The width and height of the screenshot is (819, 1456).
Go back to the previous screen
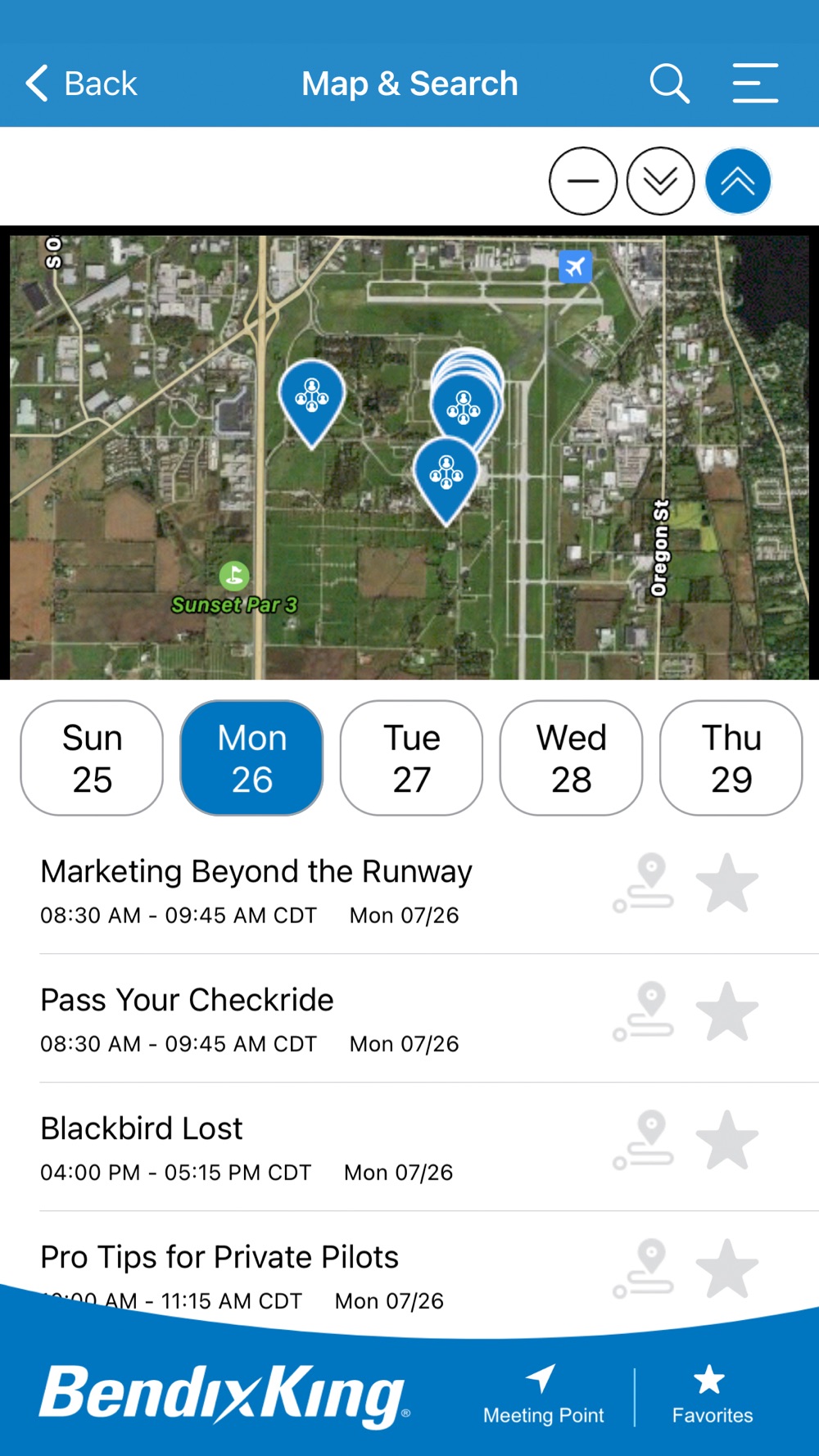point(80,84)
